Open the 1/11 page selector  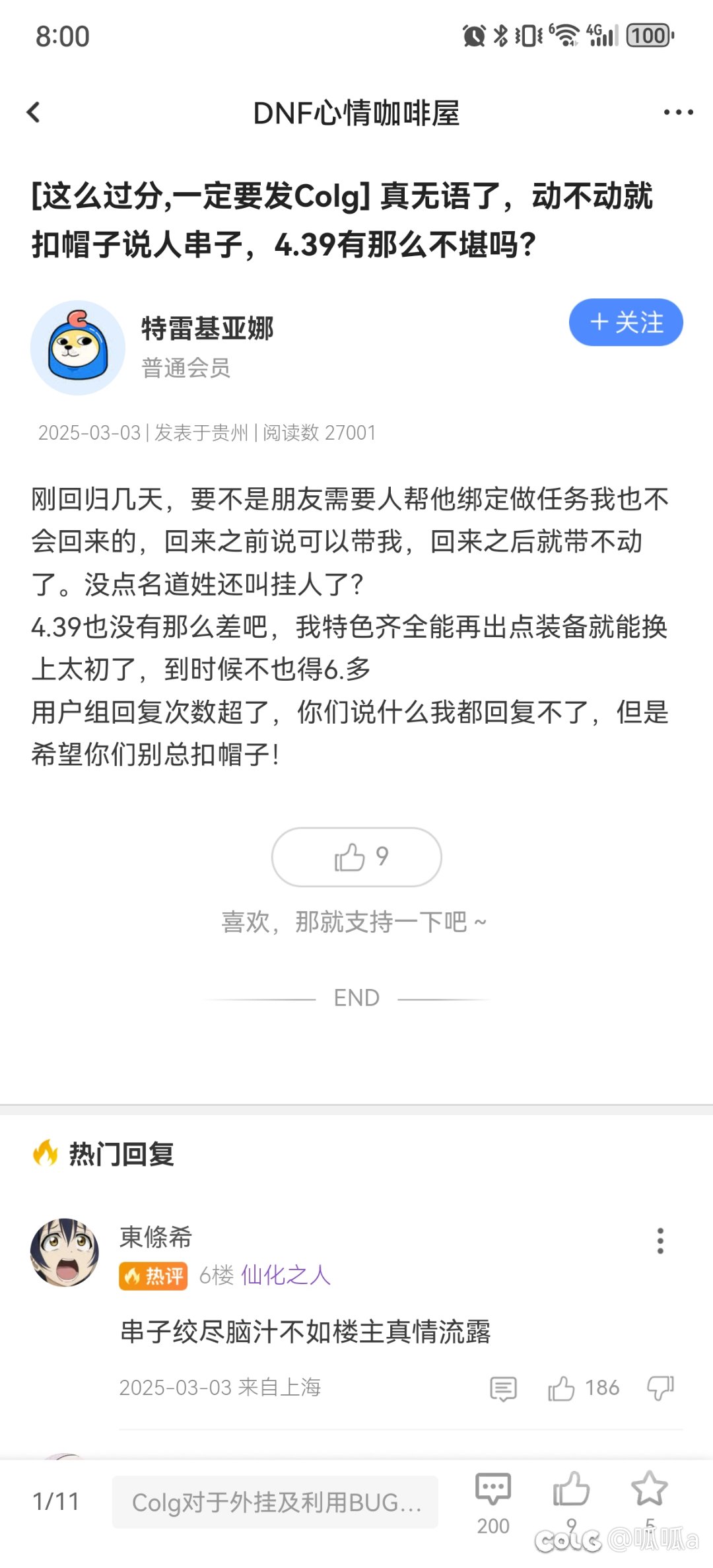55,1501
